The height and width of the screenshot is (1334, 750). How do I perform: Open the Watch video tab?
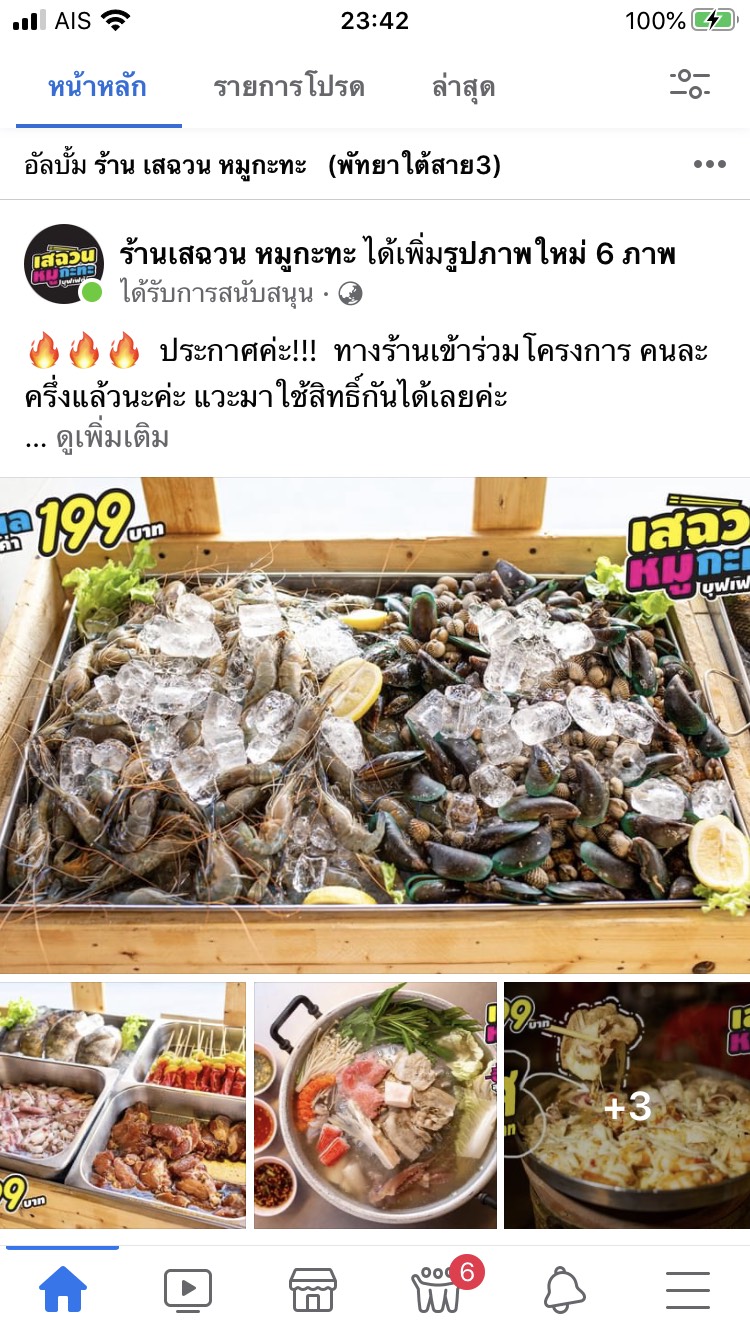click(x=188, y=1290)
